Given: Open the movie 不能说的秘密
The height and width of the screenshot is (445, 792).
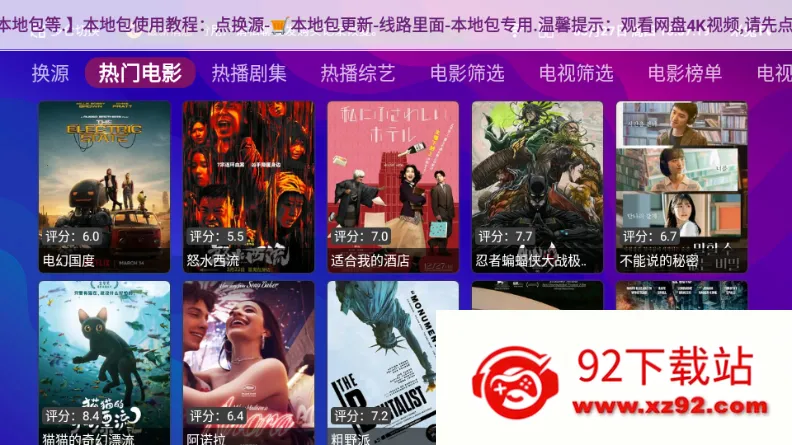Looking at the screenshot, I should (681, 185).
